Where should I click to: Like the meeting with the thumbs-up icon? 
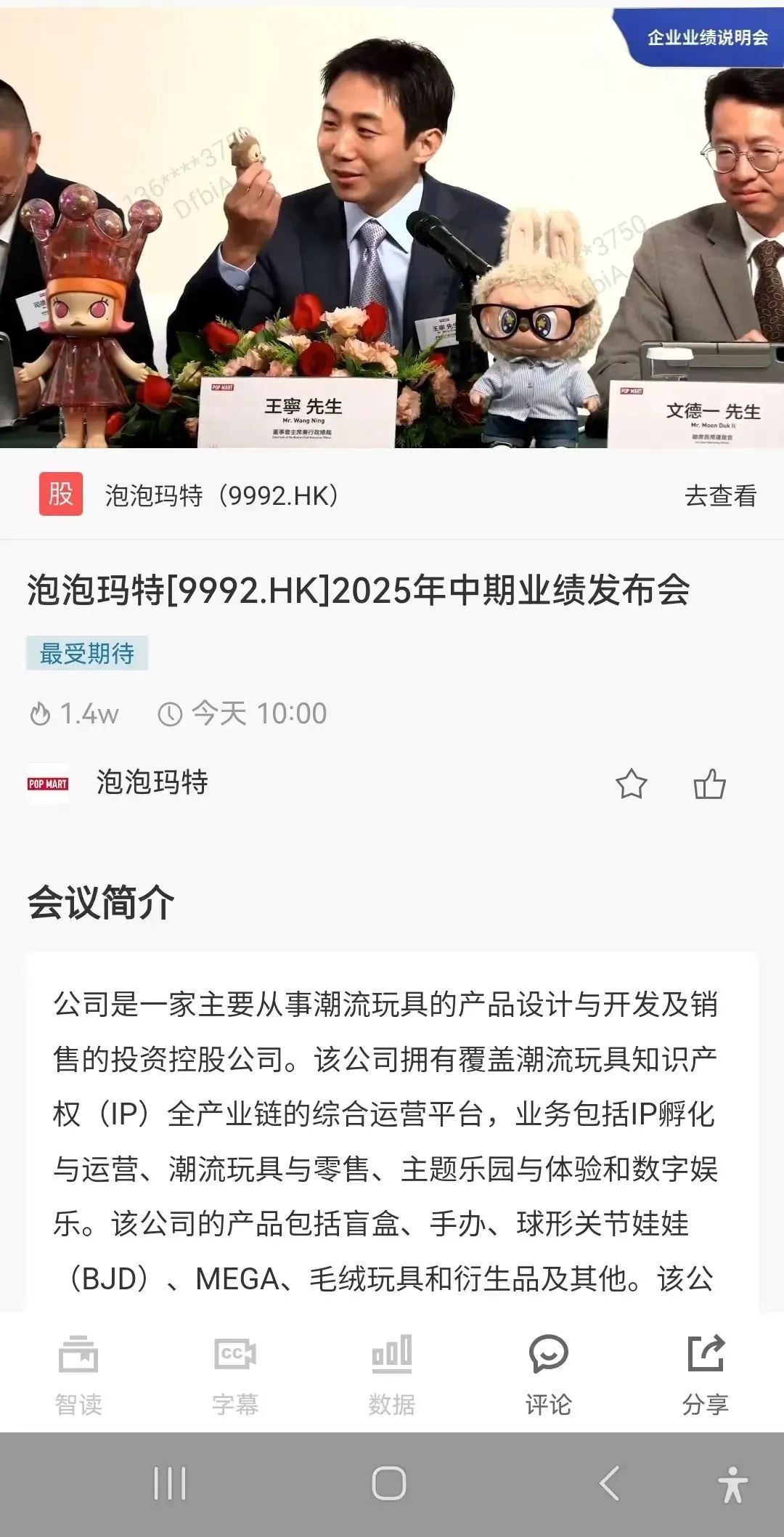click(x=709, y=784)
